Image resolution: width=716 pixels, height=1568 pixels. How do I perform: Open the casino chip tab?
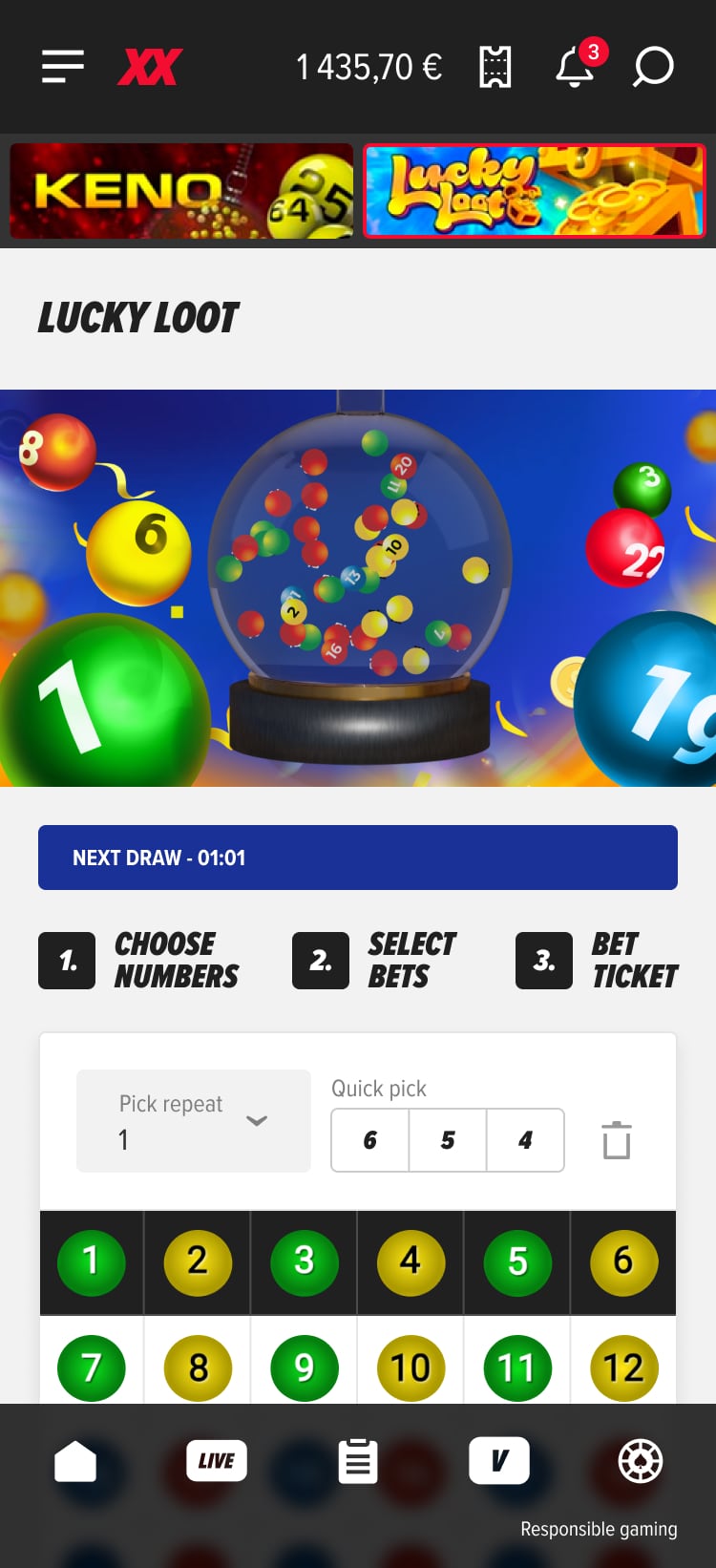tap(641, 1461)
